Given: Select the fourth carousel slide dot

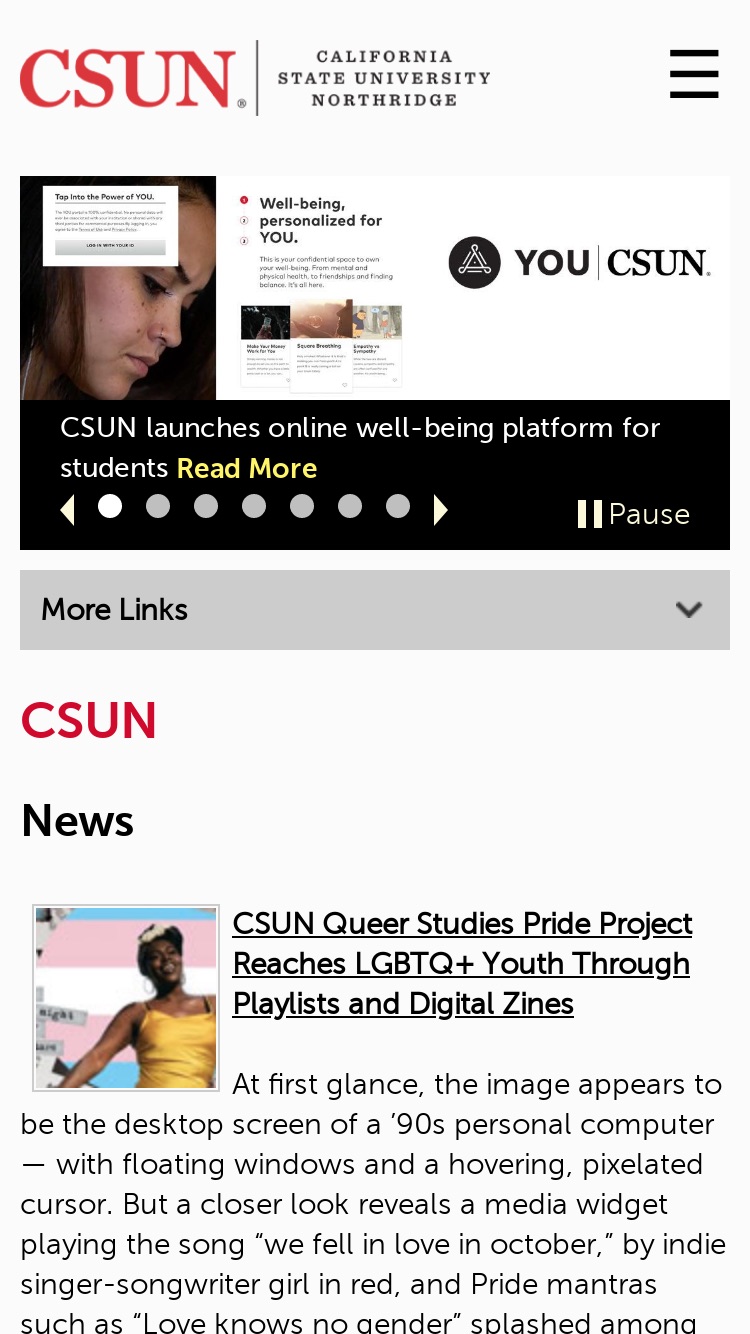Looking at the screenshot, I should (x=254, y=506).
